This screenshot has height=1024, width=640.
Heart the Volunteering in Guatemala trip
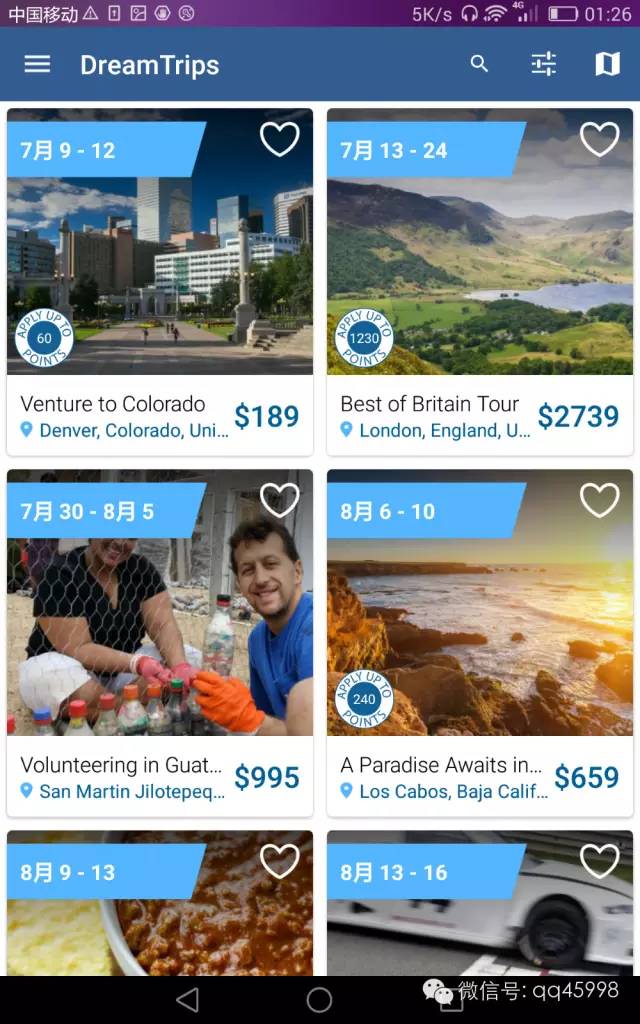point(280,500)
